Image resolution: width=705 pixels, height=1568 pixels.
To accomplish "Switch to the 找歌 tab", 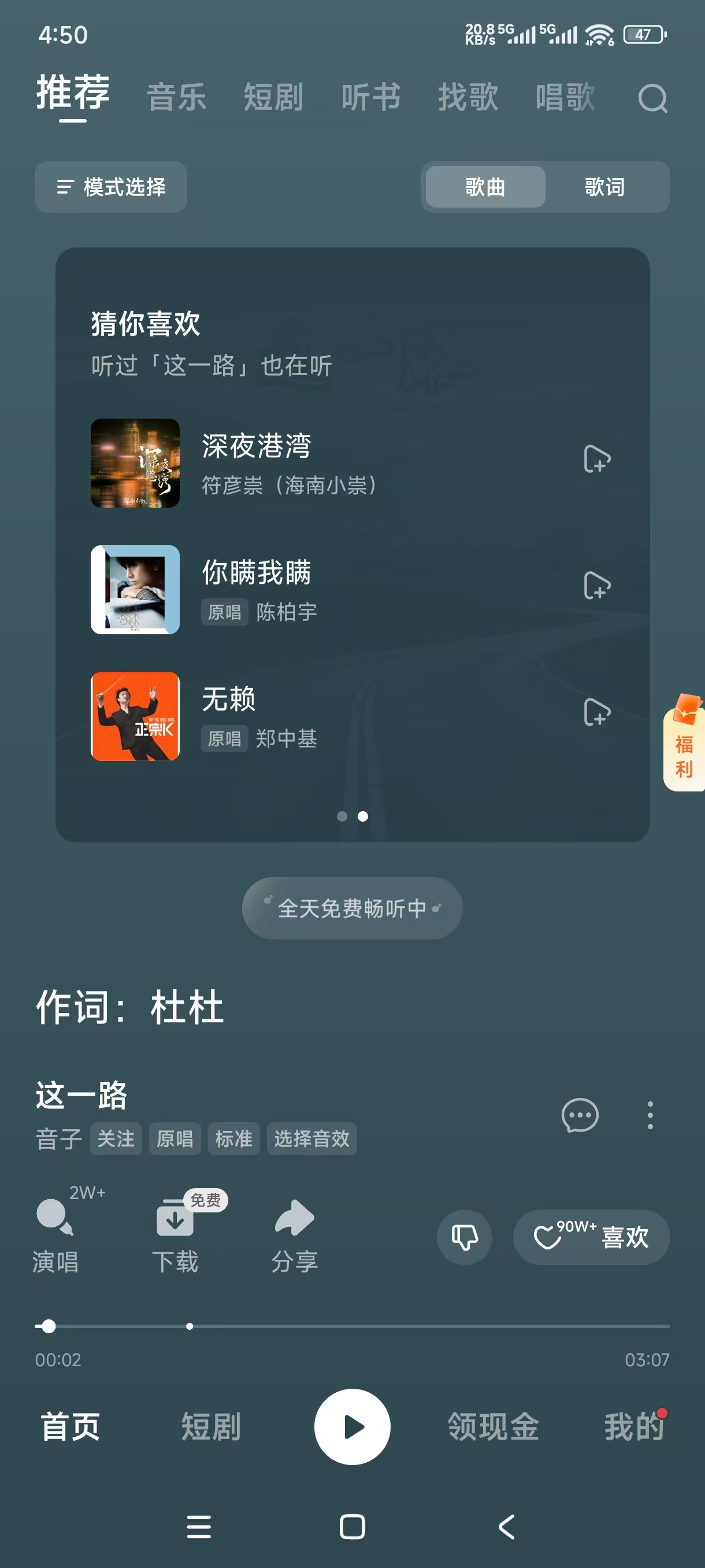I will pos(469,97).
